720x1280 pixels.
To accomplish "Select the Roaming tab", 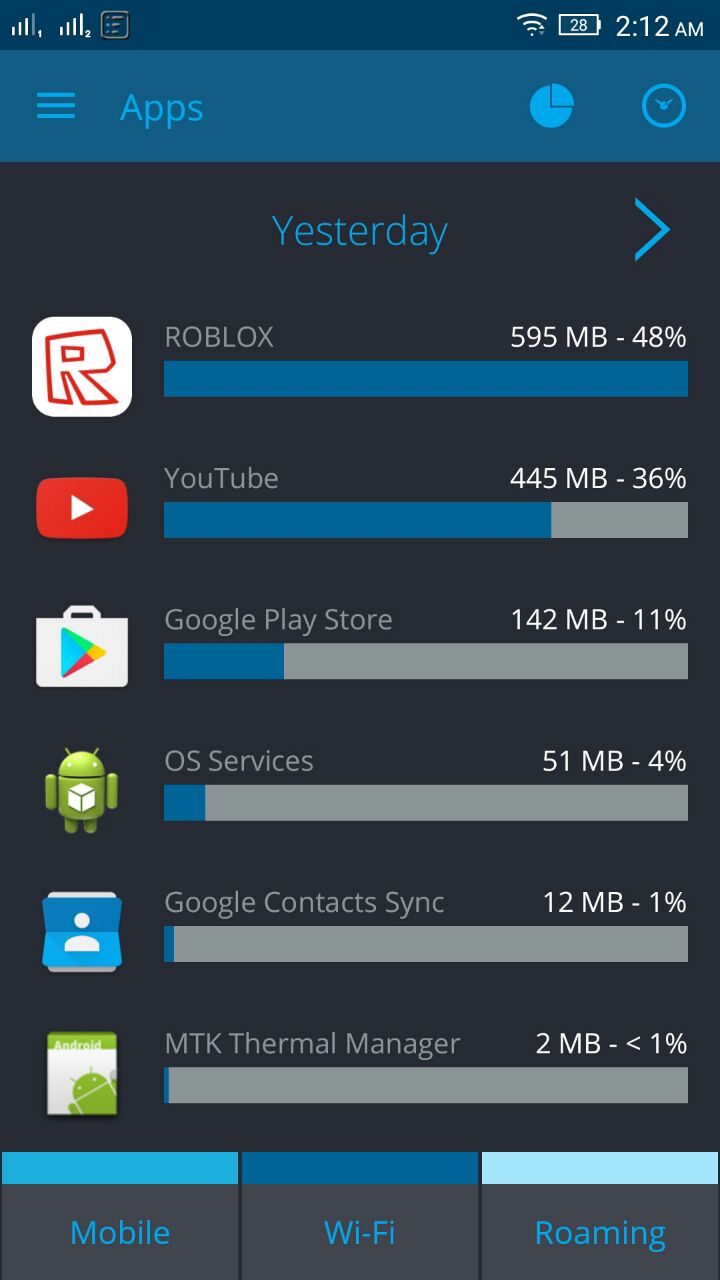I will click(600, 1216).
